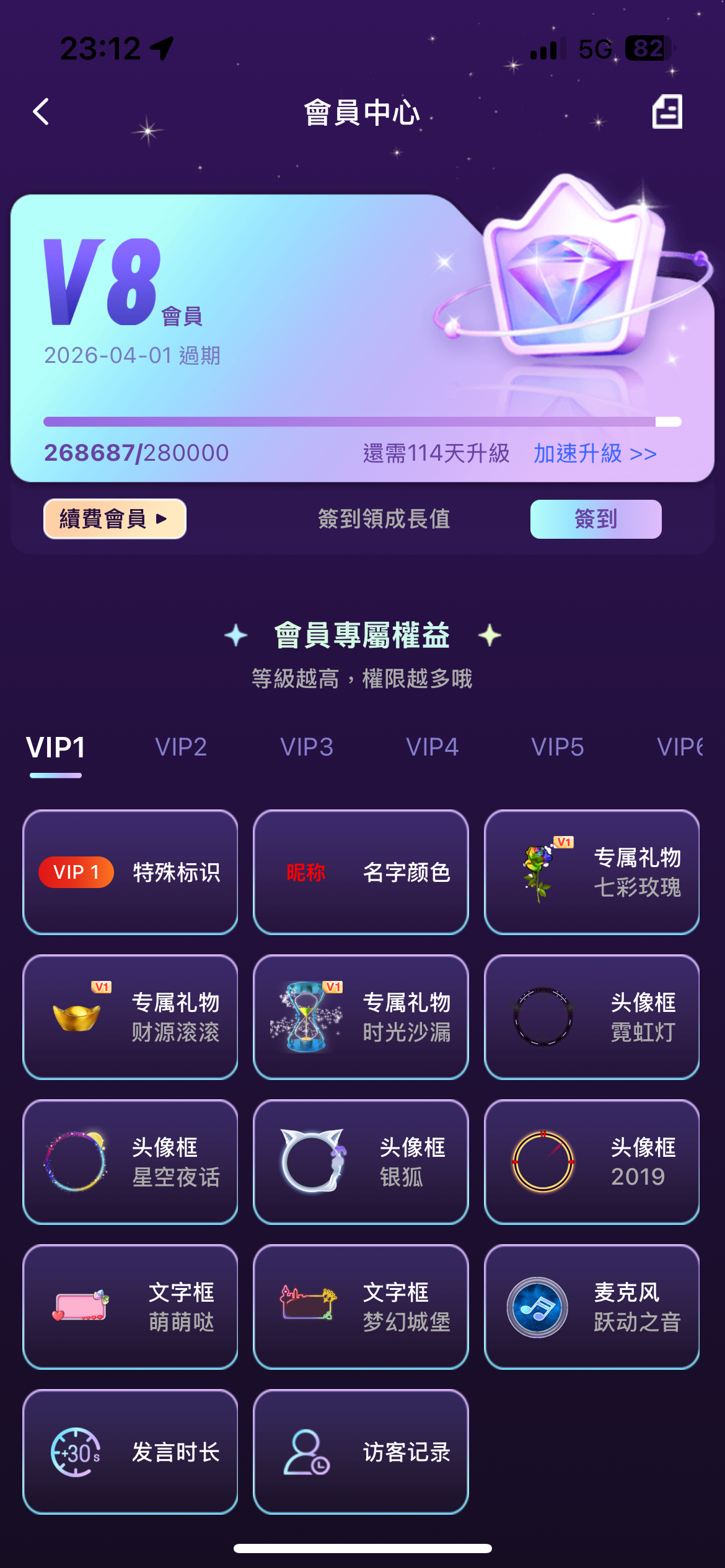Tap 加速升級 link

pyautogui.click(x=595, y=453)
